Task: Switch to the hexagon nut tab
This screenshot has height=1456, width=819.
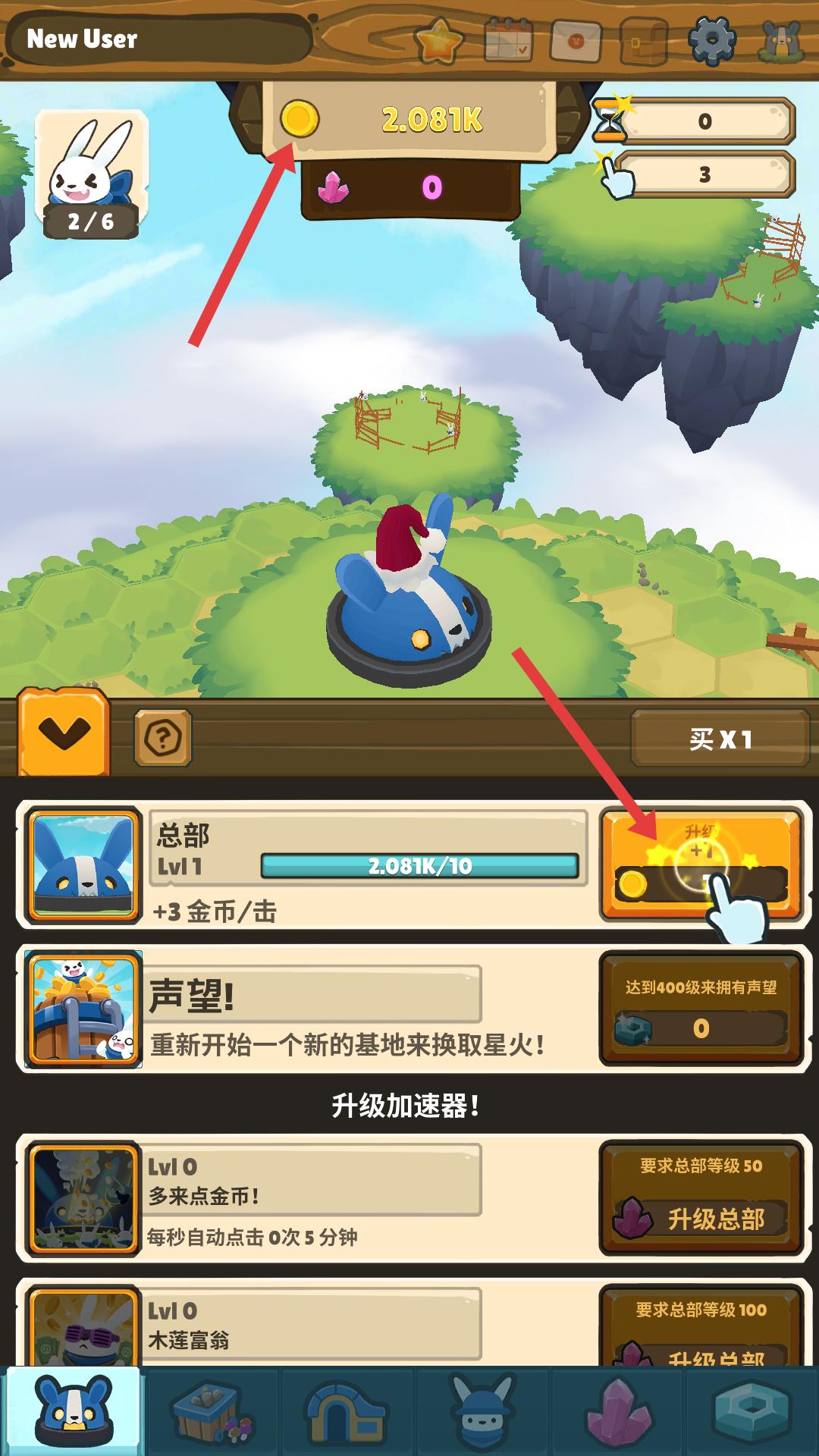Action: [752, 1410]
